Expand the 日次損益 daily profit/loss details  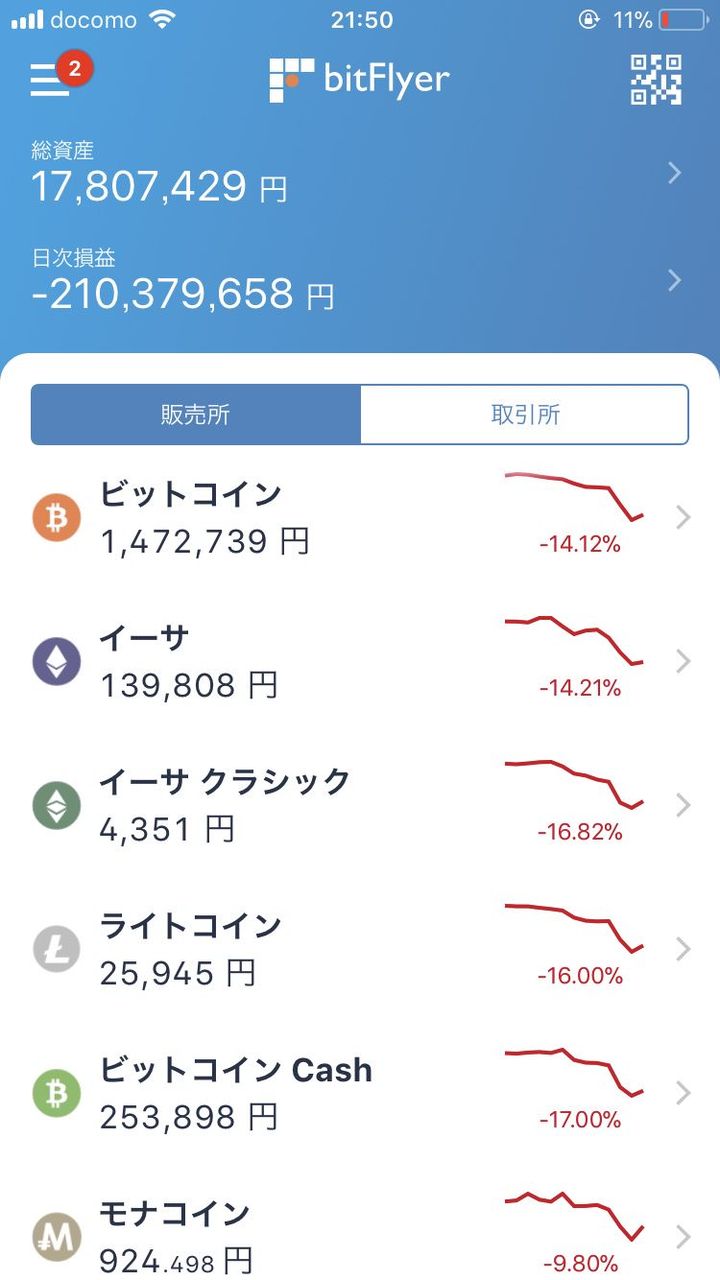click(675, 280)
